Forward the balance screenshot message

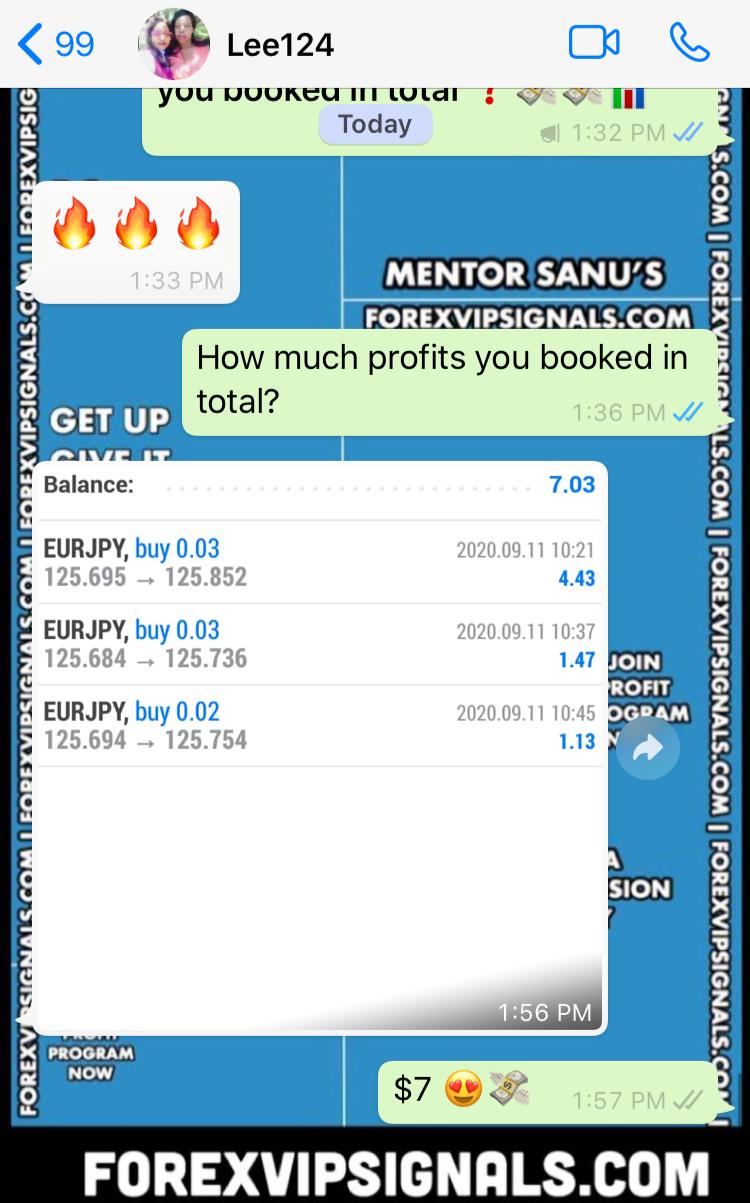(x=648, y=747)
